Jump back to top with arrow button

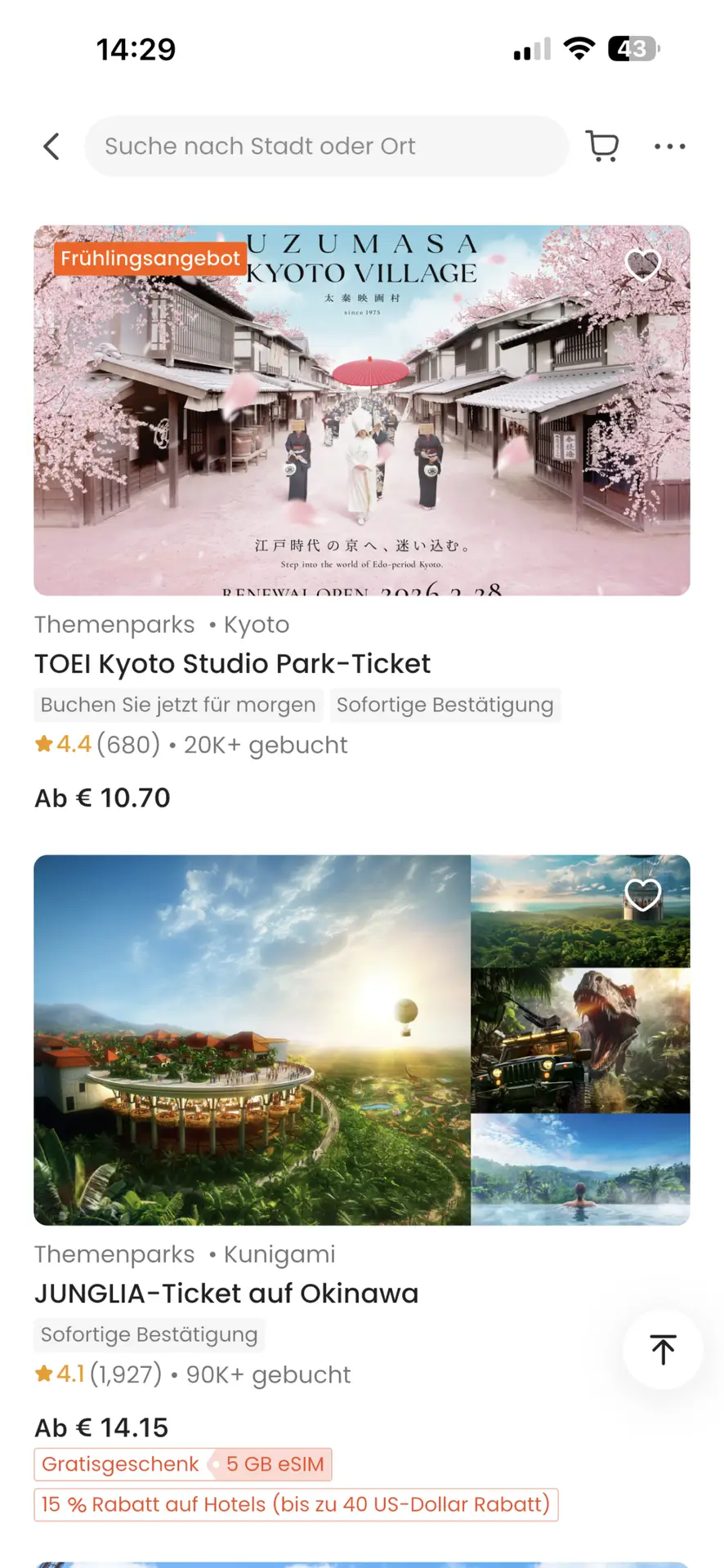(663, 1350)
